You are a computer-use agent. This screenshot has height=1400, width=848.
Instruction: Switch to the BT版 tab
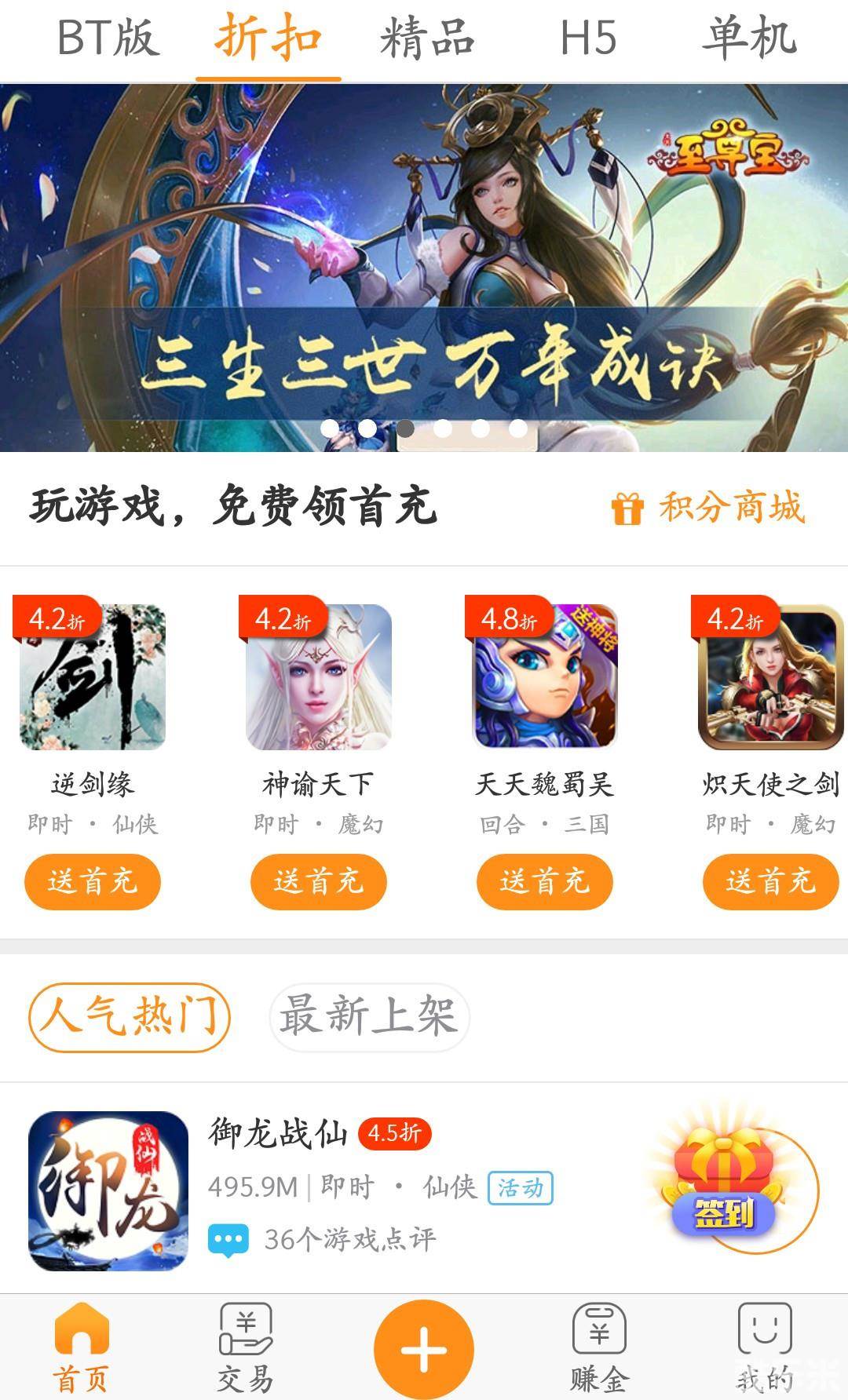point(108,38)
